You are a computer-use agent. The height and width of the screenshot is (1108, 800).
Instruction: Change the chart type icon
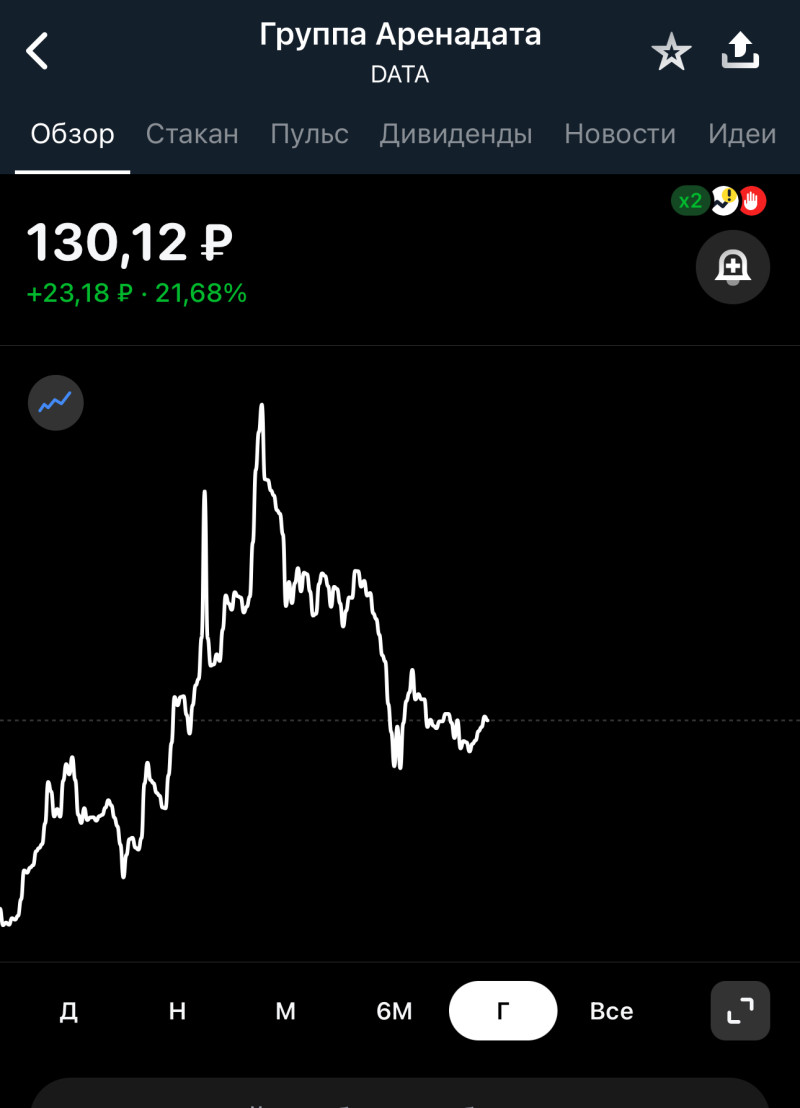click(x=56, y=402)
